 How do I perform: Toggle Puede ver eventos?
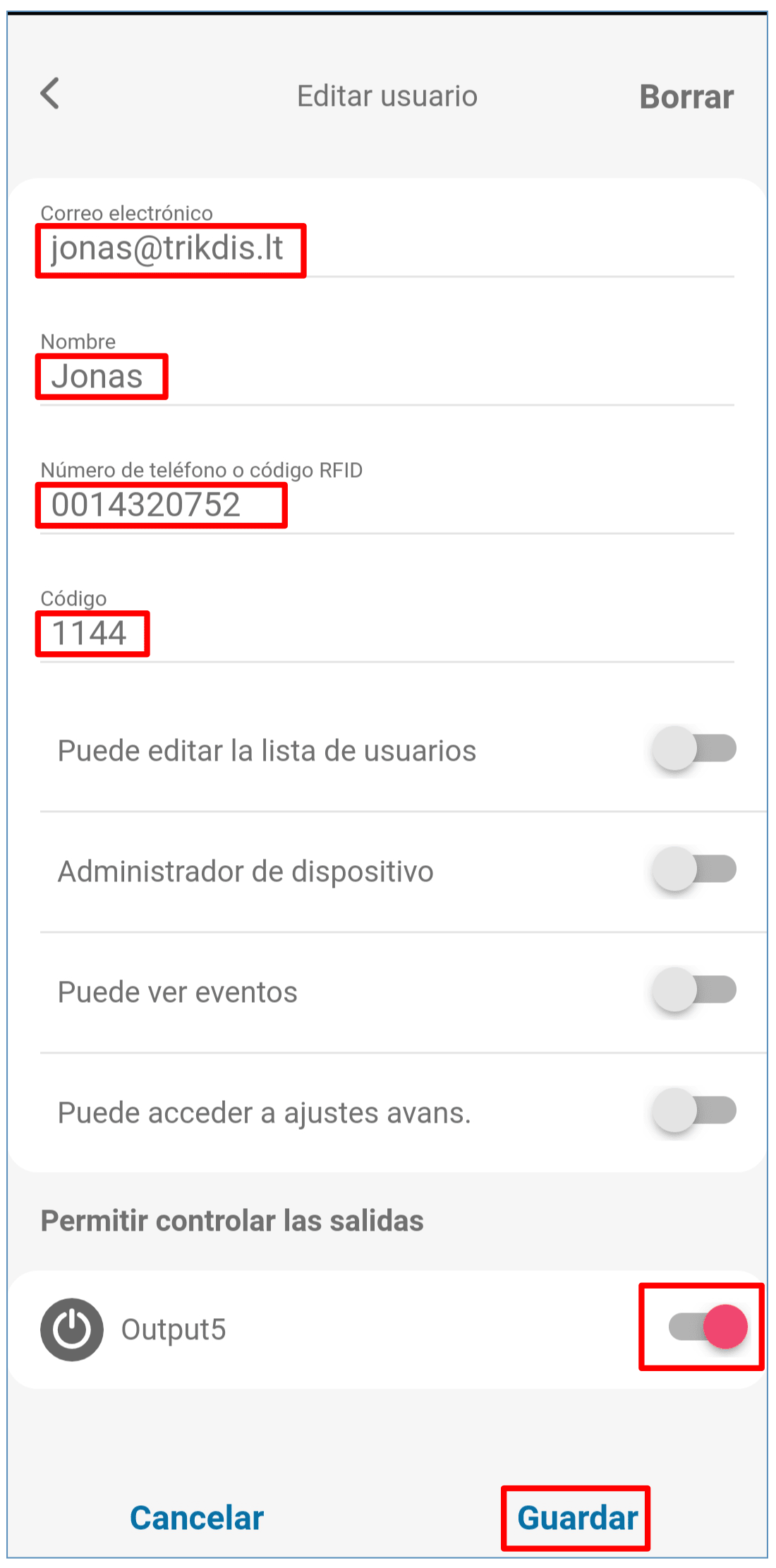pyautogui.click(x=693, y=990)
